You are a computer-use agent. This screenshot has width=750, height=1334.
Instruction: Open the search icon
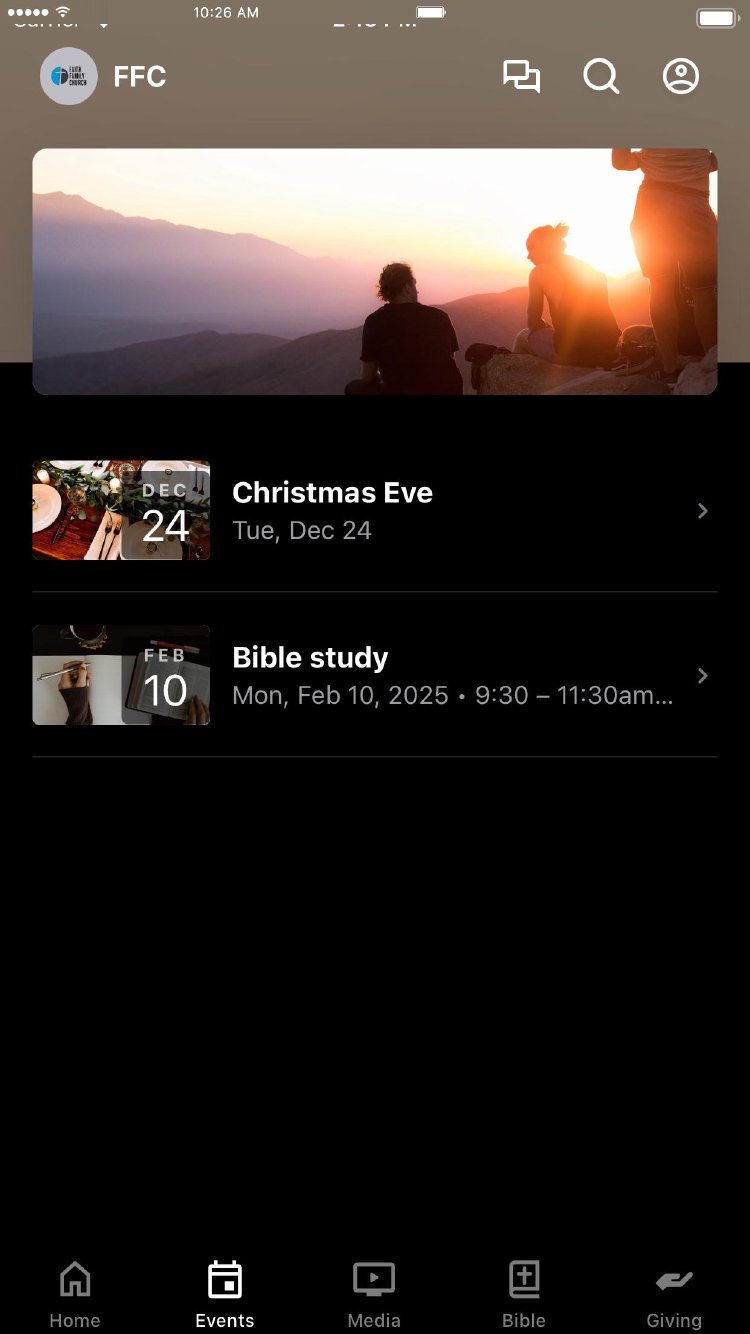601,77
